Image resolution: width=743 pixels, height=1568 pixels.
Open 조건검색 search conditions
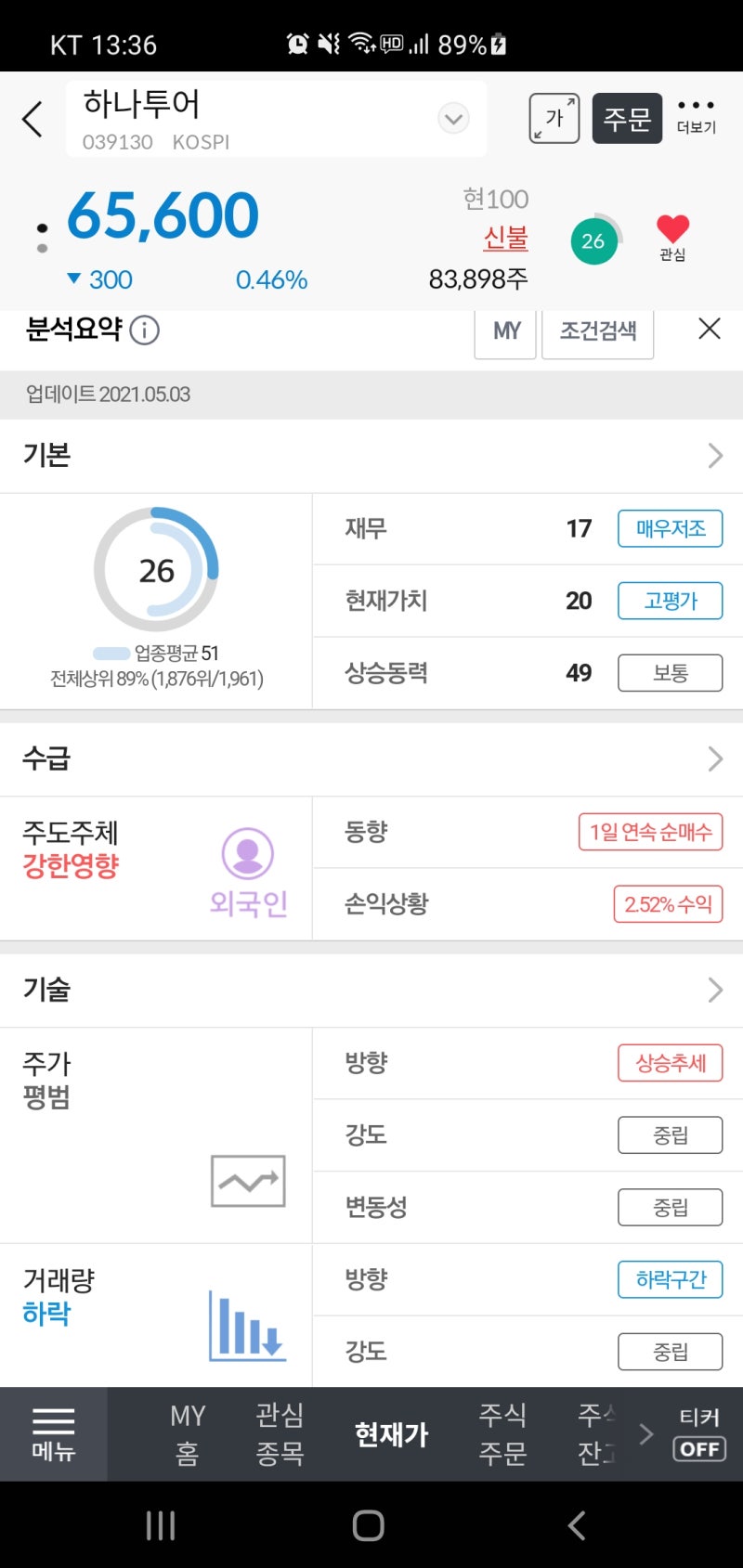[597, 331]
